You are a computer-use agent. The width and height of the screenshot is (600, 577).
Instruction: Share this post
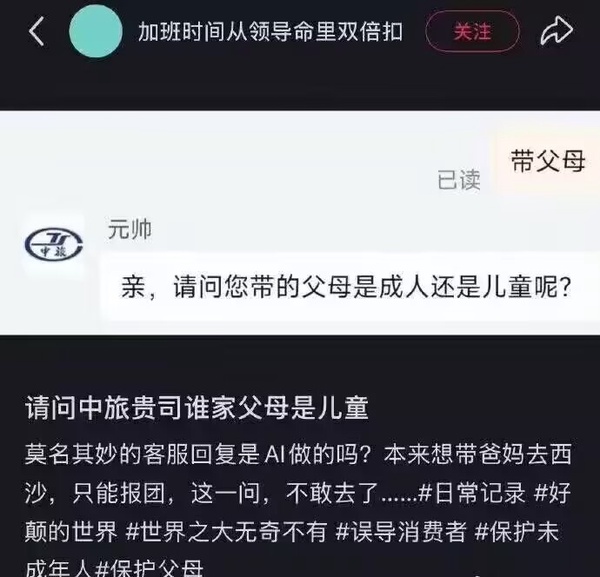point(555,32)
